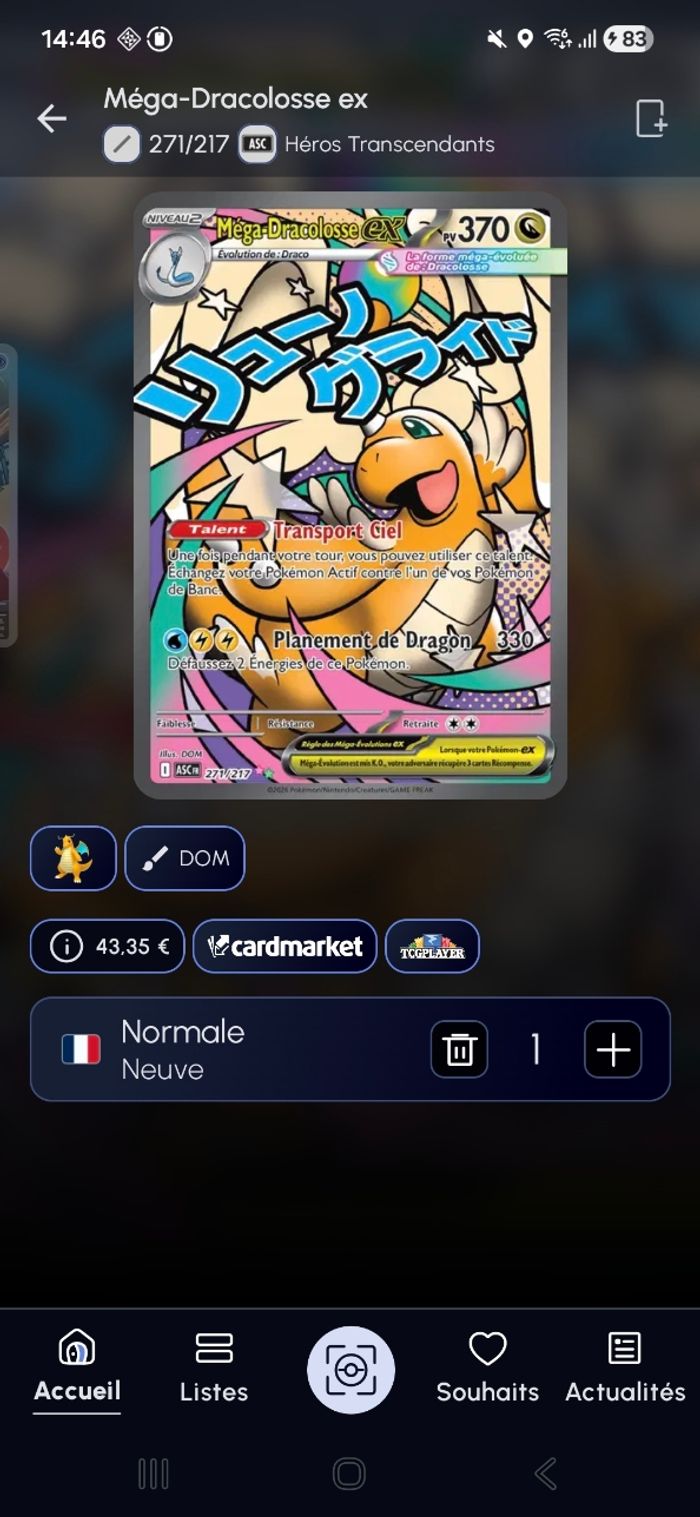
Task: Show price info 43,35 €
Action: [108, 946]
